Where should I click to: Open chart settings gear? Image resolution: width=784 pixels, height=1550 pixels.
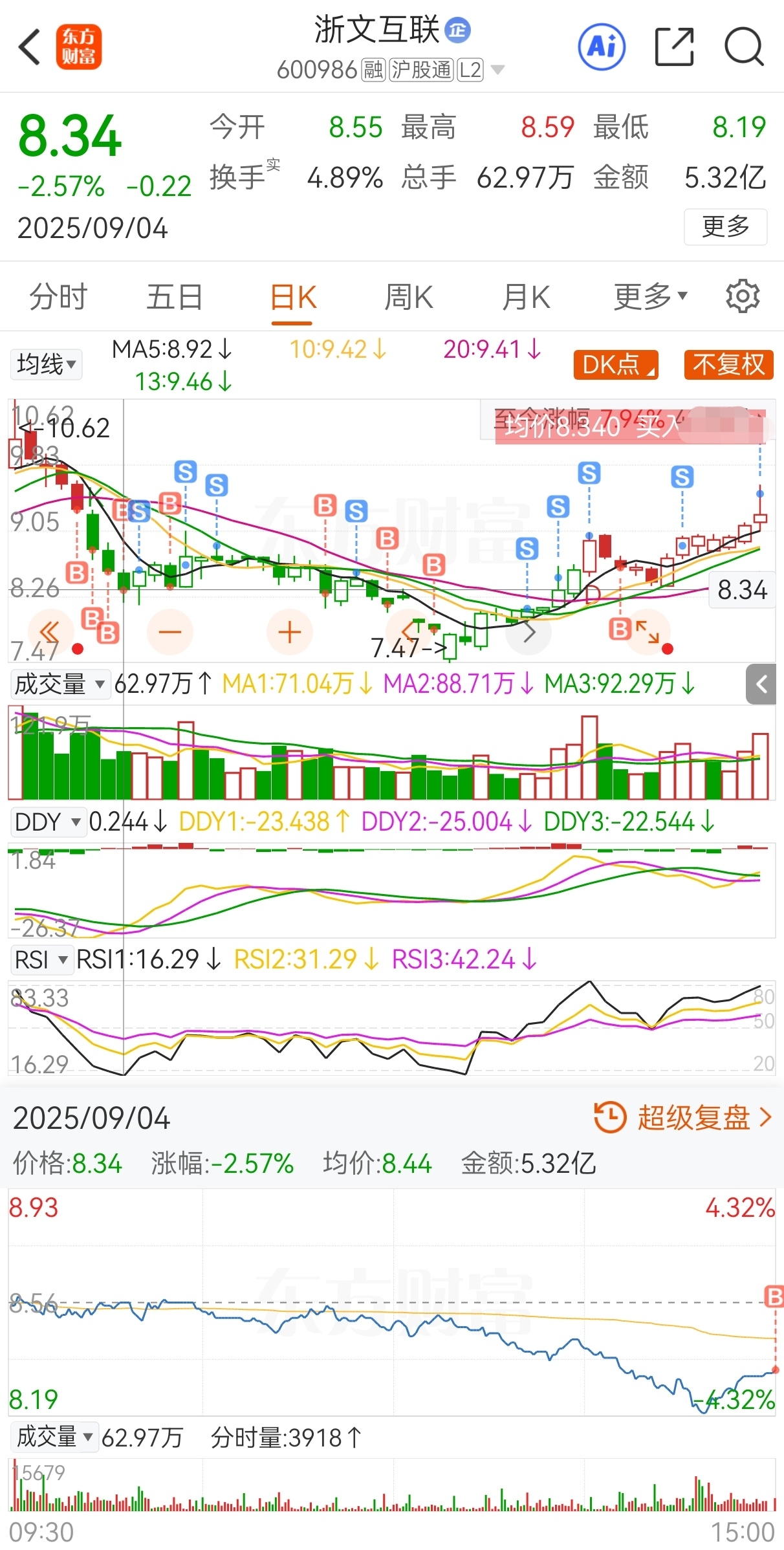743,296
